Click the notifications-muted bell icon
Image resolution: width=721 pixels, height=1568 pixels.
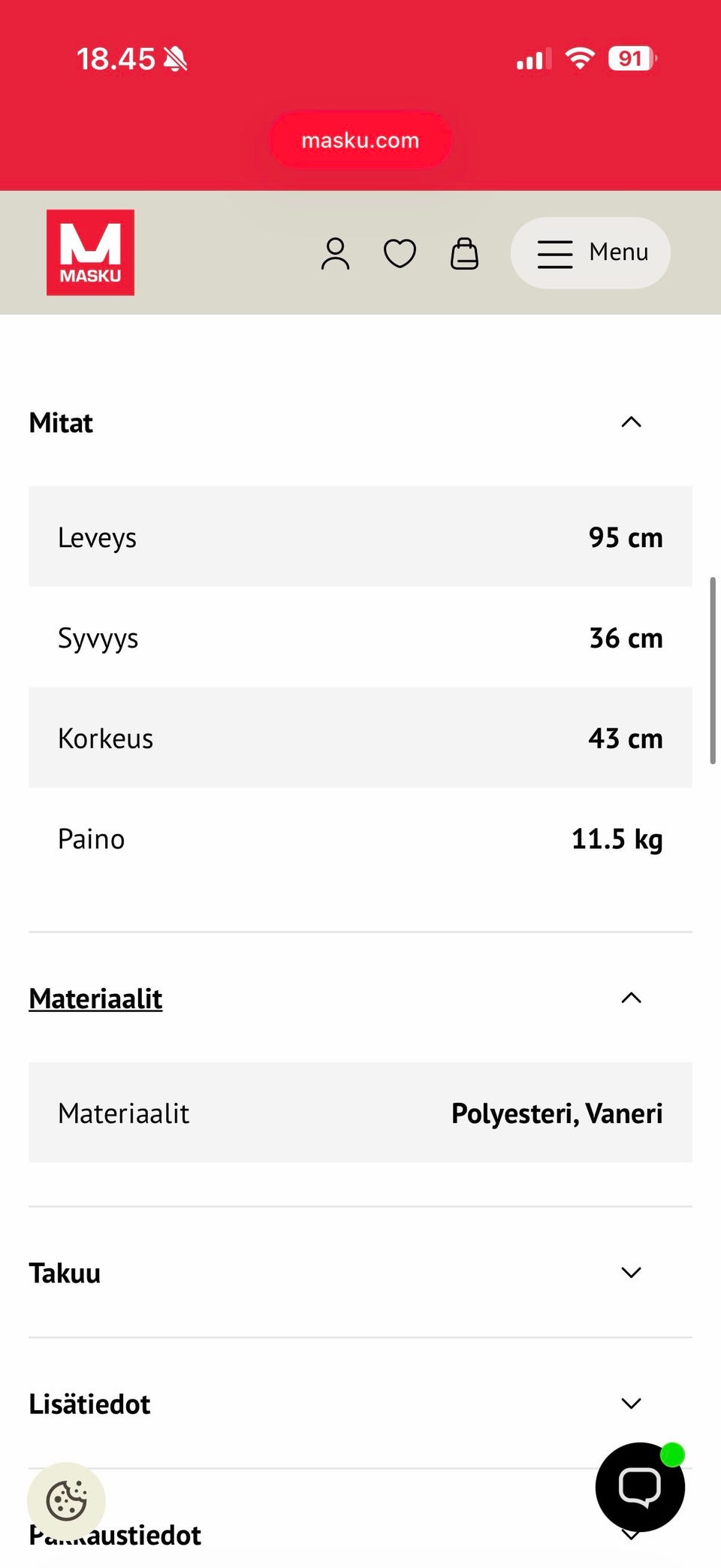tap(174, 58)
